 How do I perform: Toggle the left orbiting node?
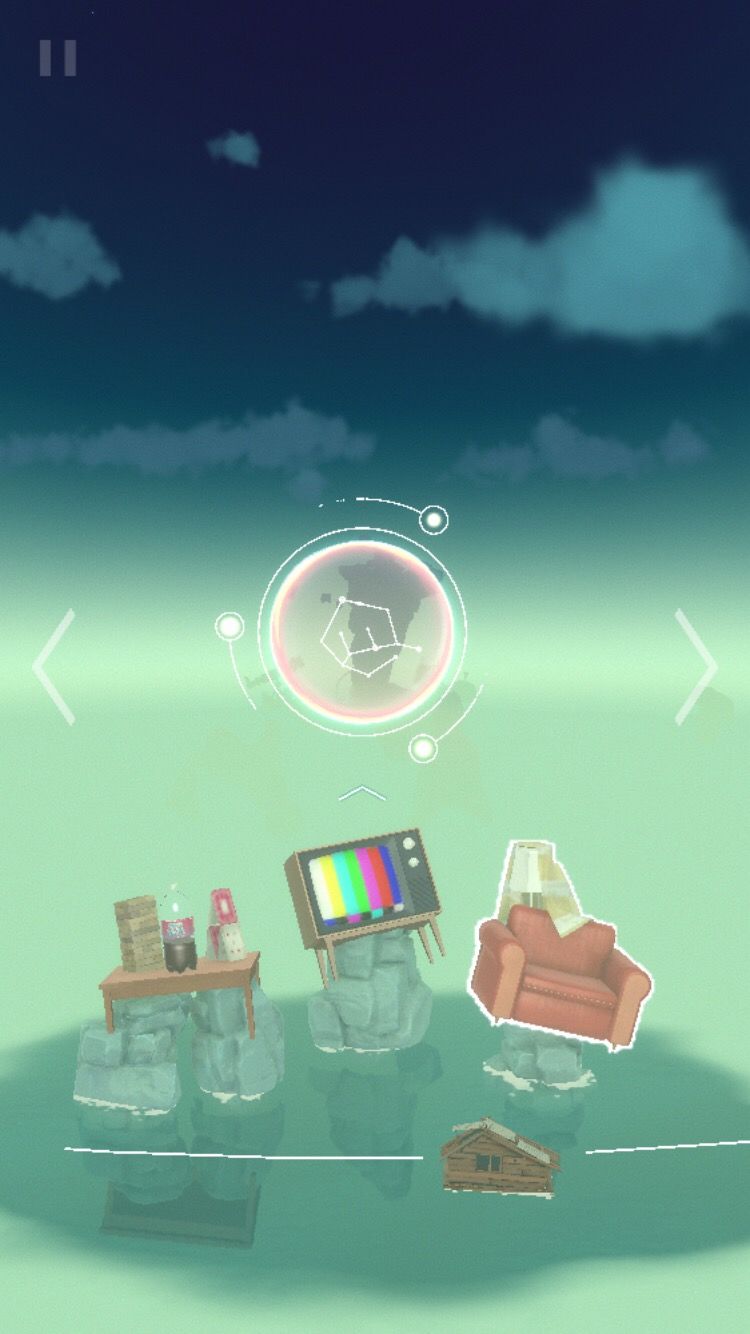coord(231,627)
